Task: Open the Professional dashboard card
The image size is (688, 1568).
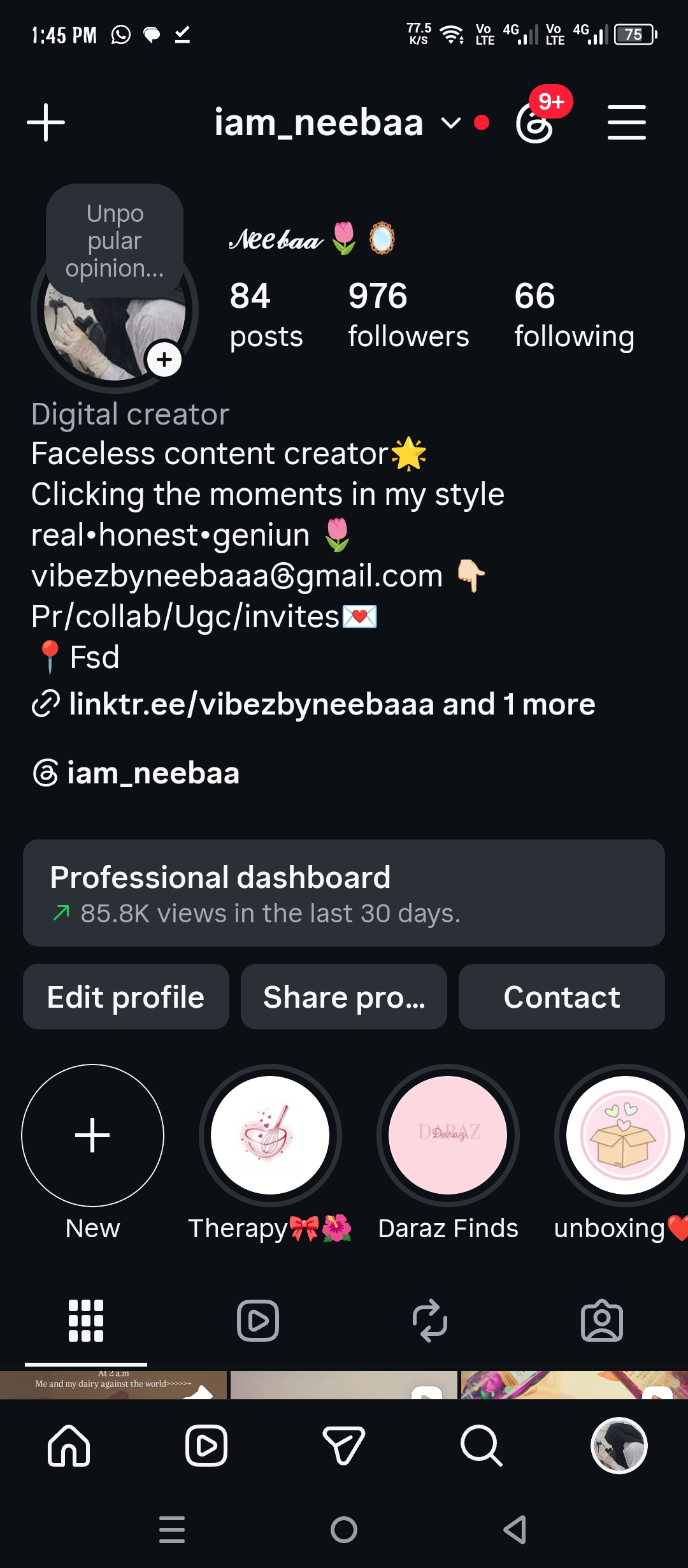Action: (344, 893)
